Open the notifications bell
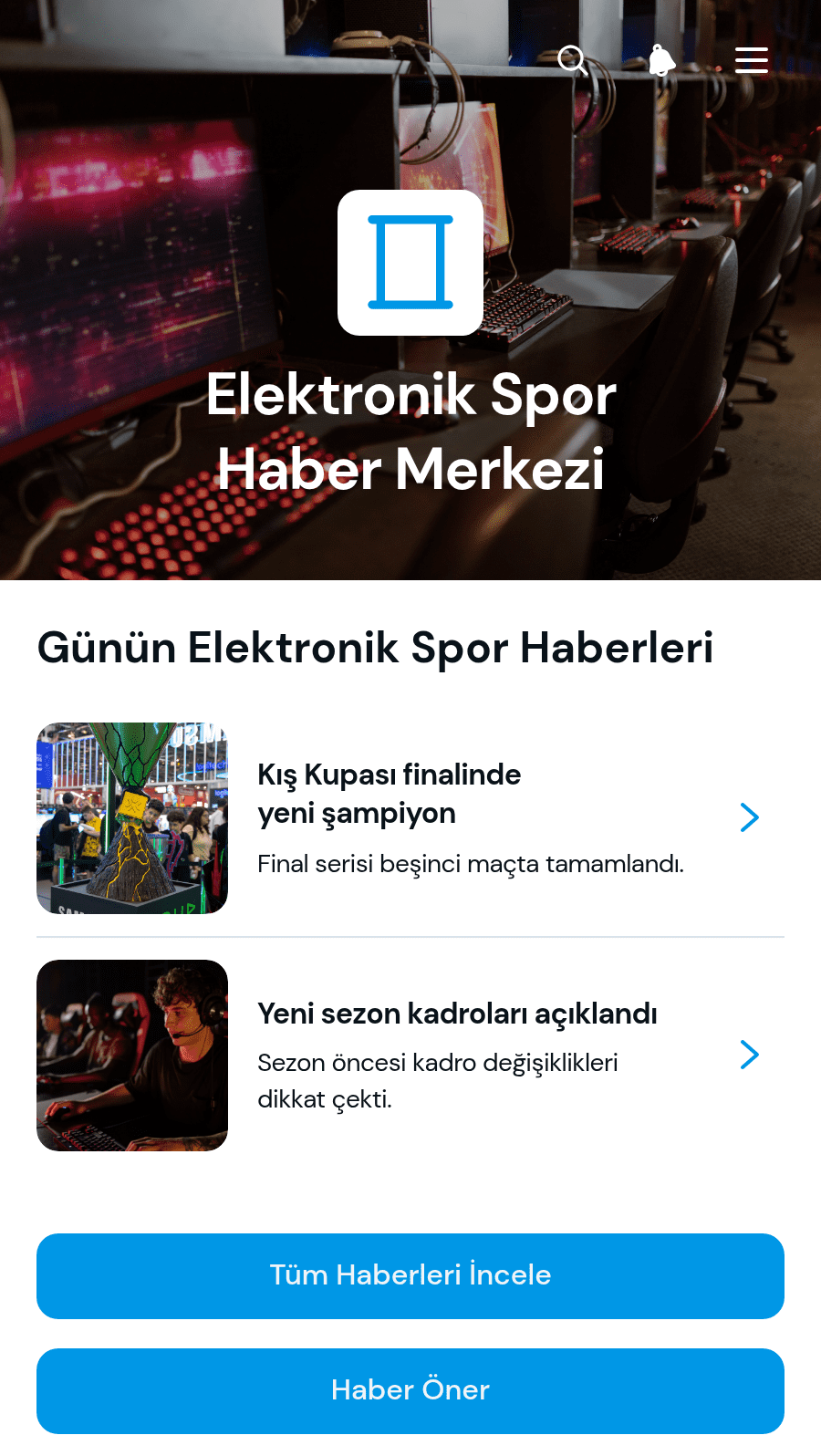The image size is (821, 1456). pos(662,60)
